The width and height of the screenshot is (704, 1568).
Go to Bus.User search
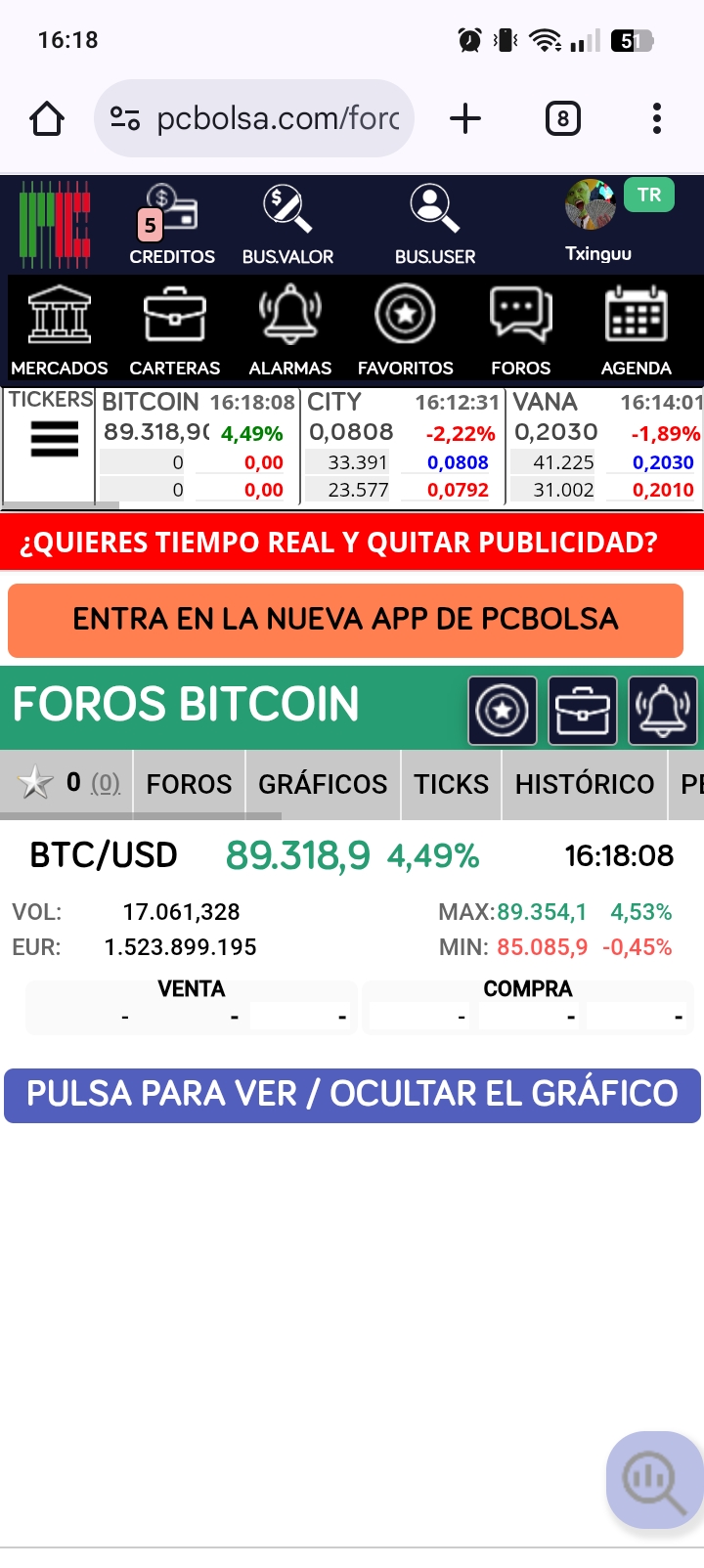[x=435, y=226]
